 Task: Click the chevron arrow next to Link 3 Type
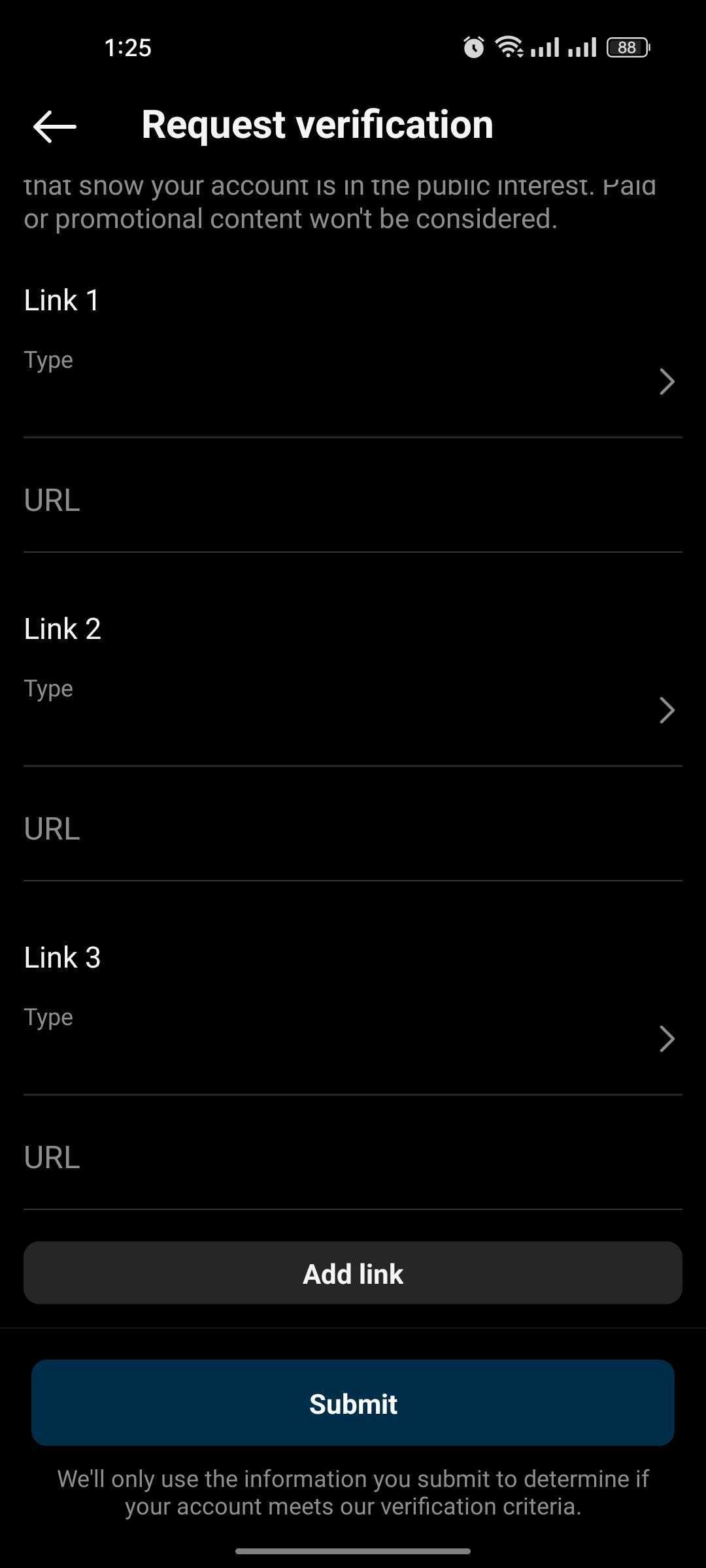coord(667,1038)
